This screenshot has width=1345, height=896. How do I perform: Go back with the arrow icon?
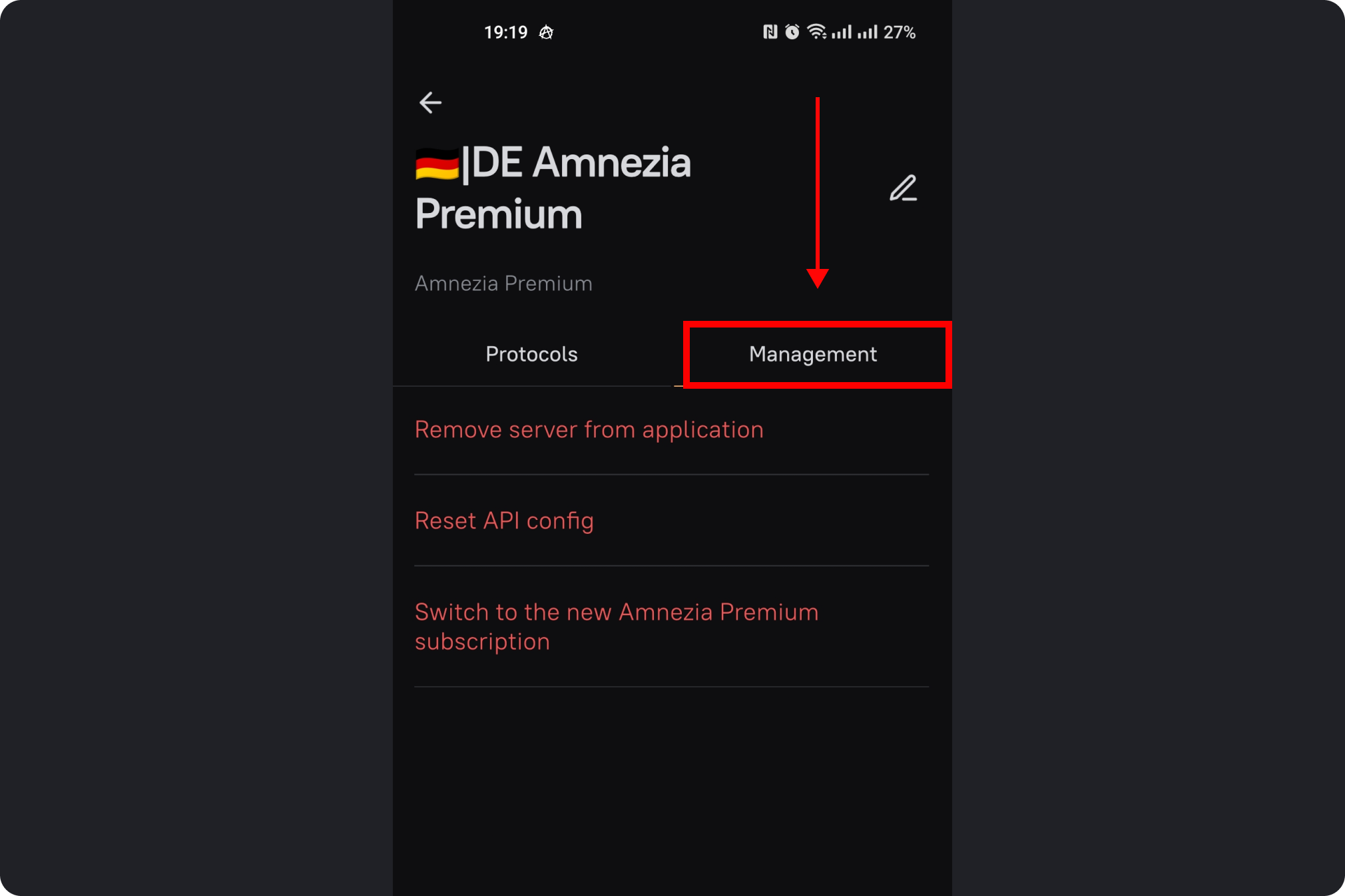(x=430, y=103)
